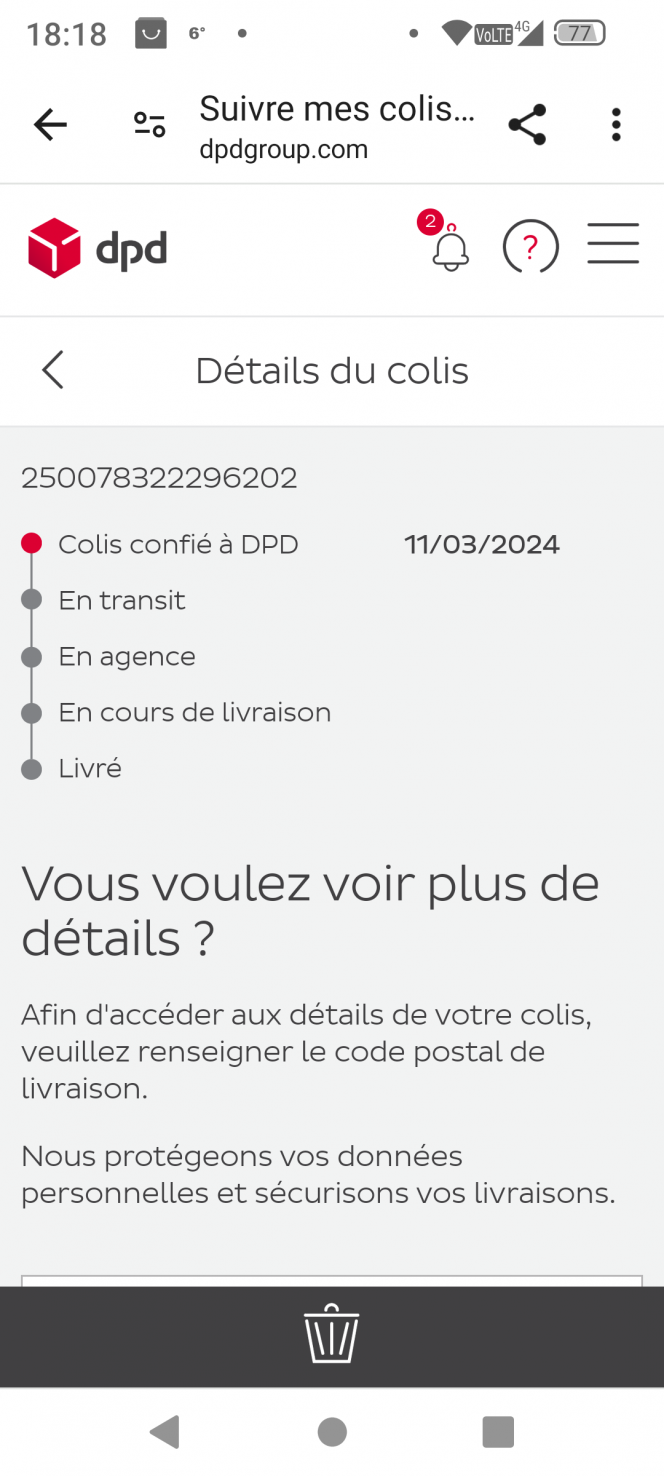Go back from Détails du colis

[x=53, y=370]
